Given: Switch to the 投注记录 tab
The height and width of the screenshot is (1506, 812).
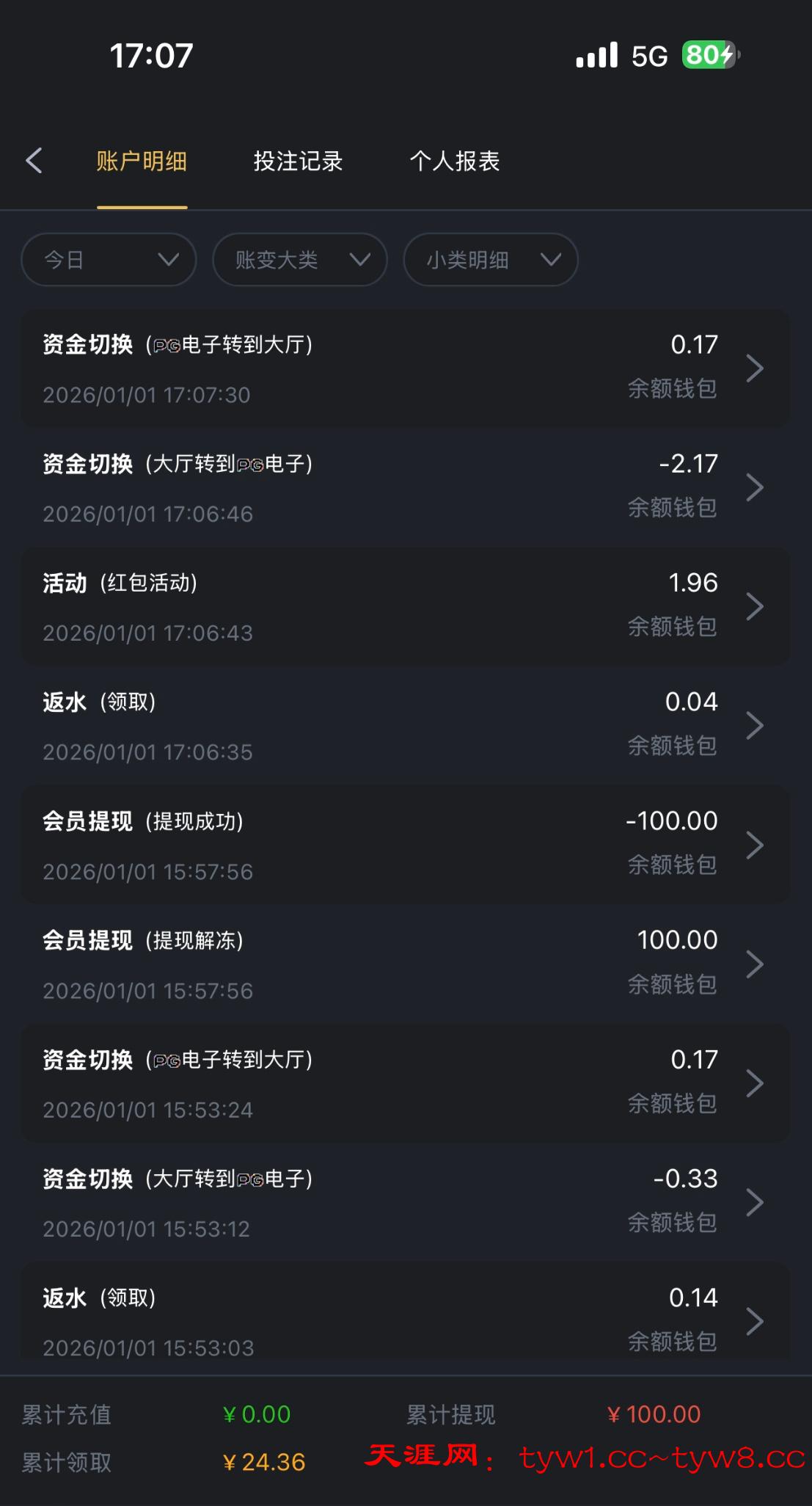Looking at the screenshot, I should pyautogui.click(x=298, y=161).
